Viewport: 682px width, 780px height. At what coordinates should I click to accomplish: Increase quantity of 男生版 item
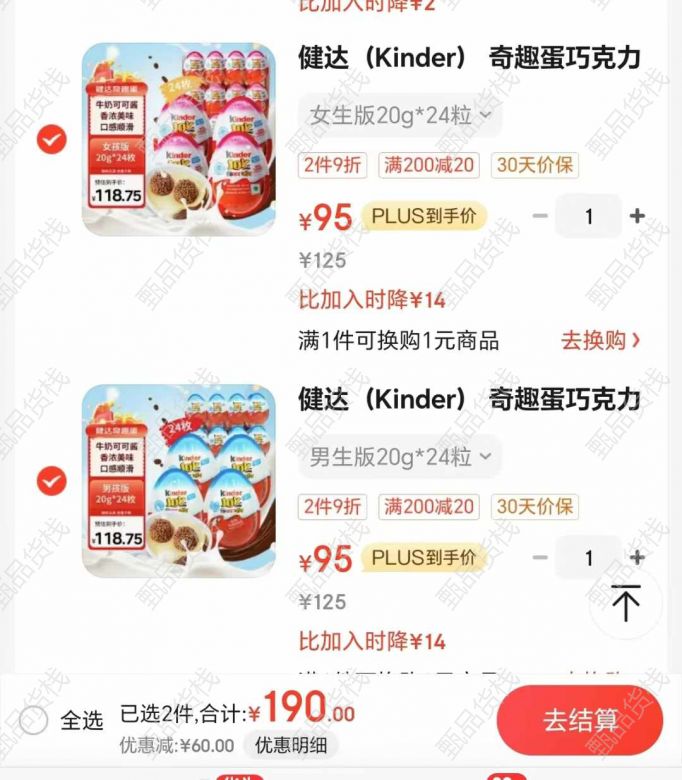point(637,558)
